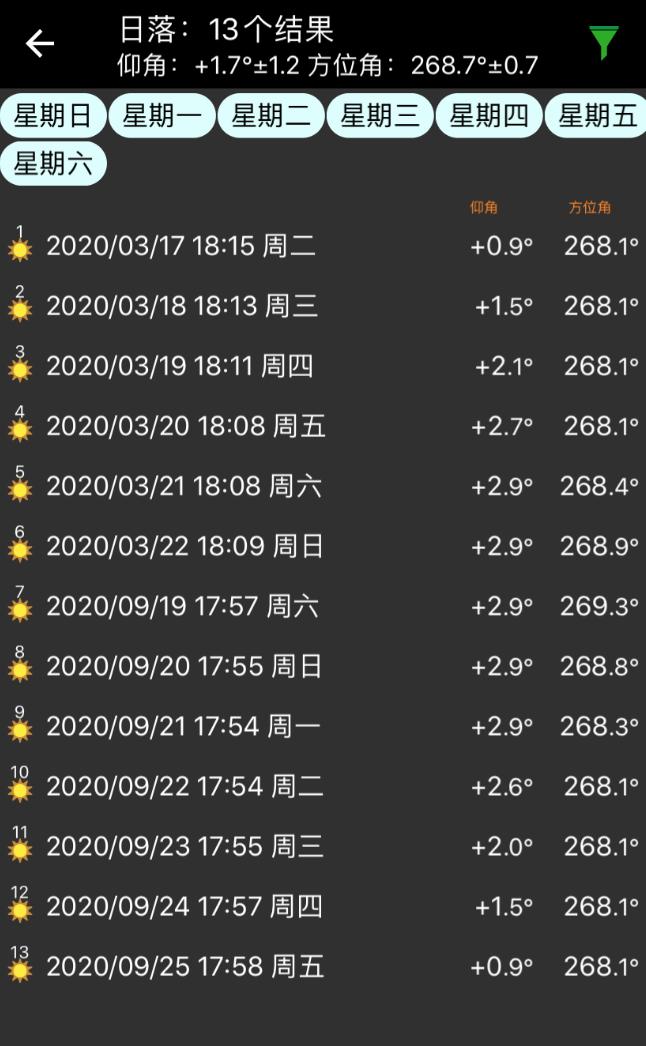Select the 星期六 chip
646x1046 pixels.
53,164
